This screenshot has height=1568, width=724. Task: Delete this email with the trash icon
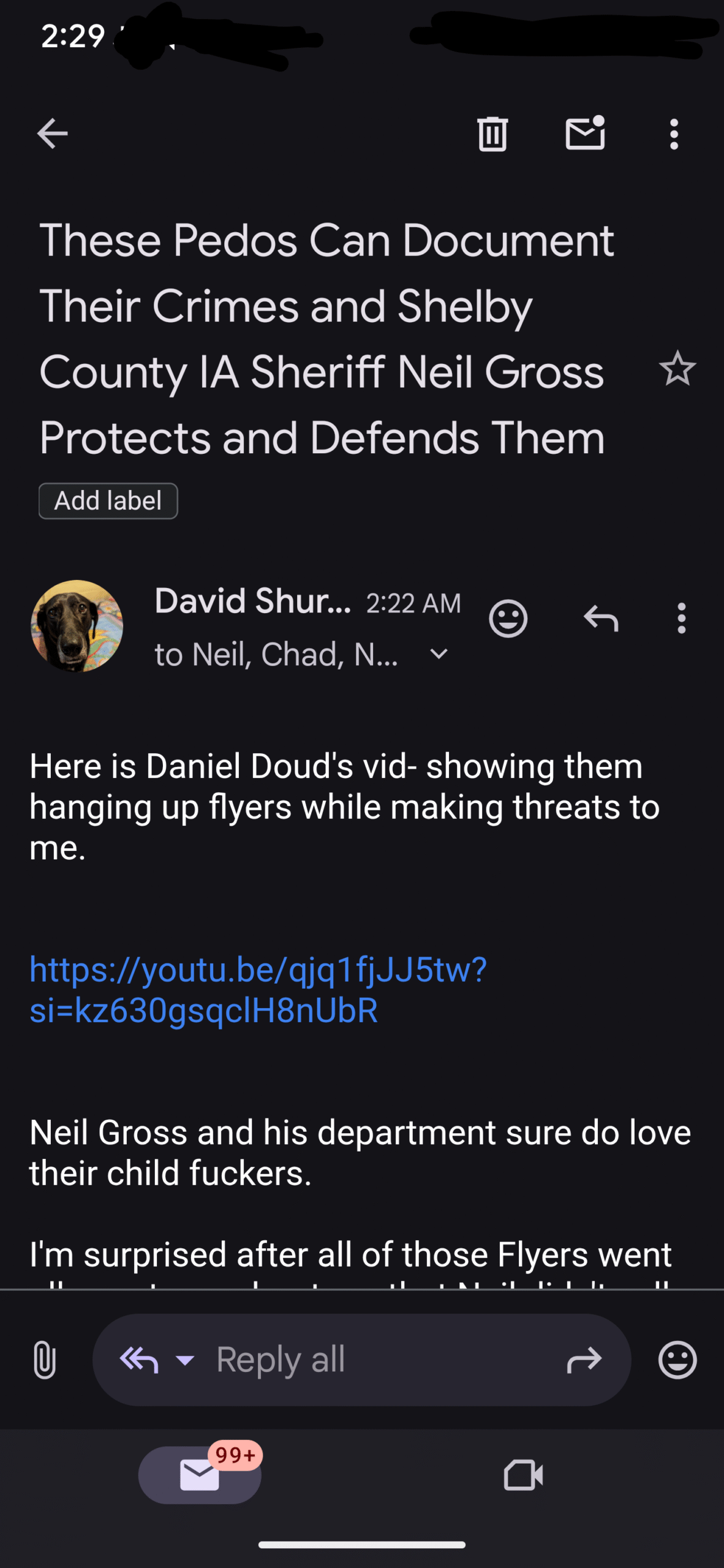coord(492,134)
